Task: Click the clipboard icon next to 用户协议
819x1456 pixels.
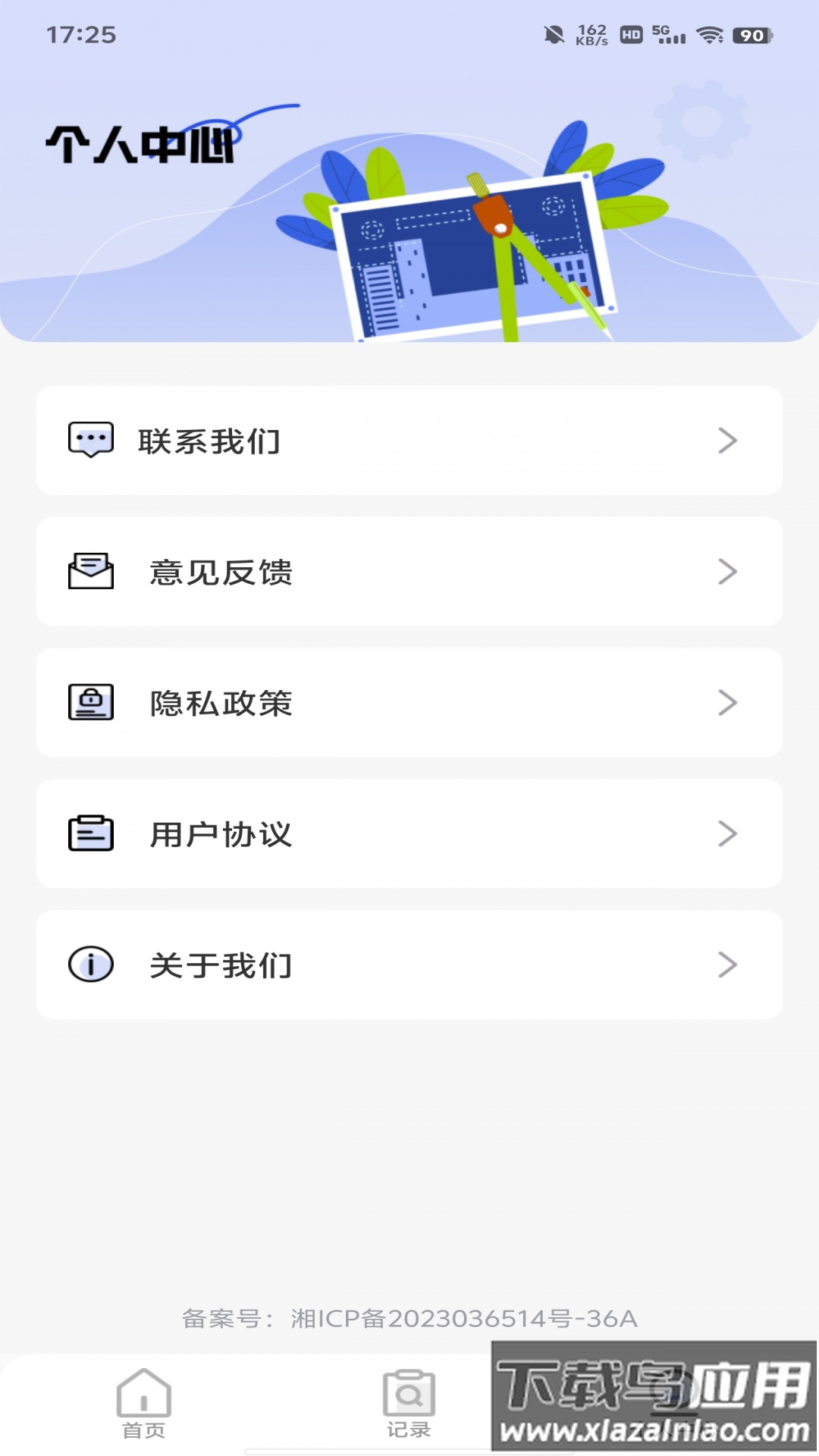Action: [x=90, y=833]
